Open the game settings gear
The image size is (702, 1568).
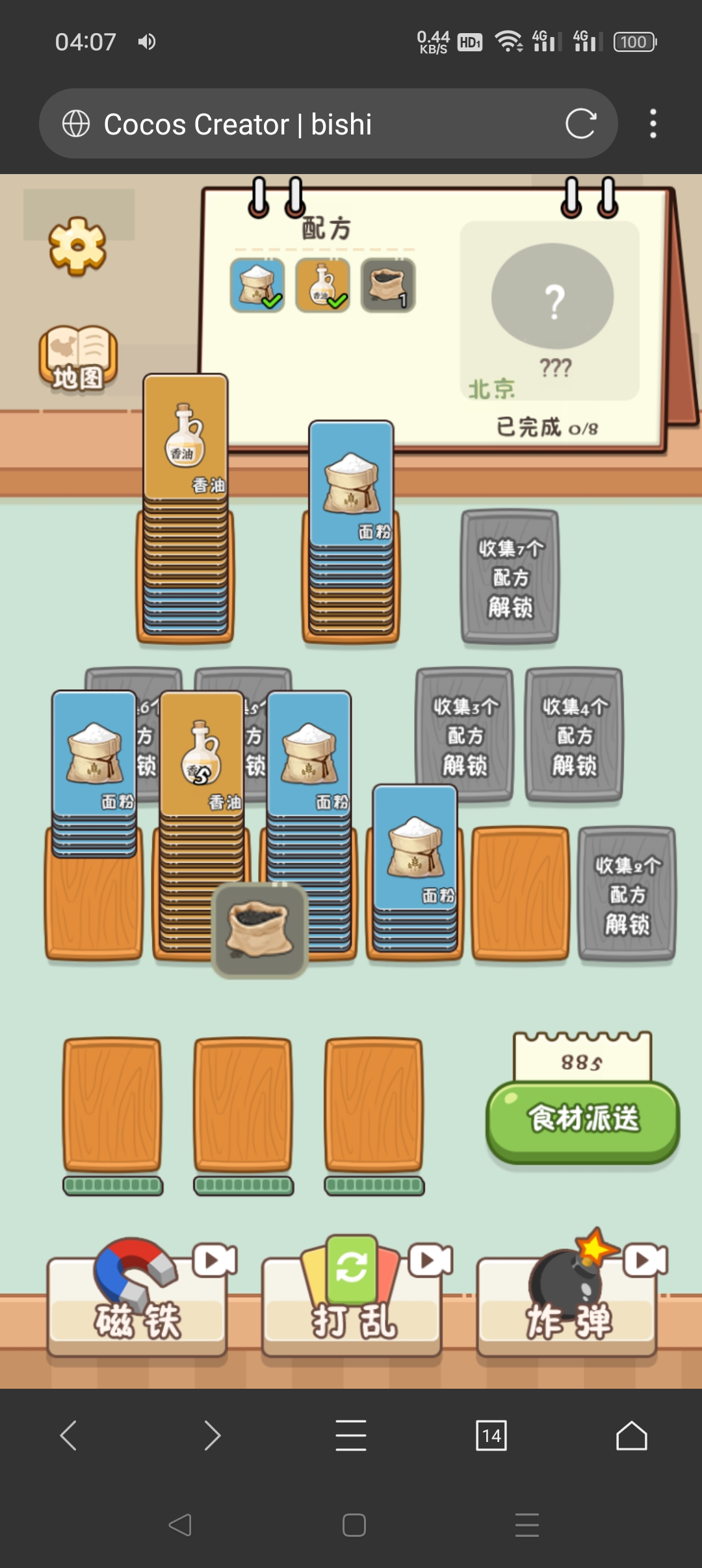(77, 246)
